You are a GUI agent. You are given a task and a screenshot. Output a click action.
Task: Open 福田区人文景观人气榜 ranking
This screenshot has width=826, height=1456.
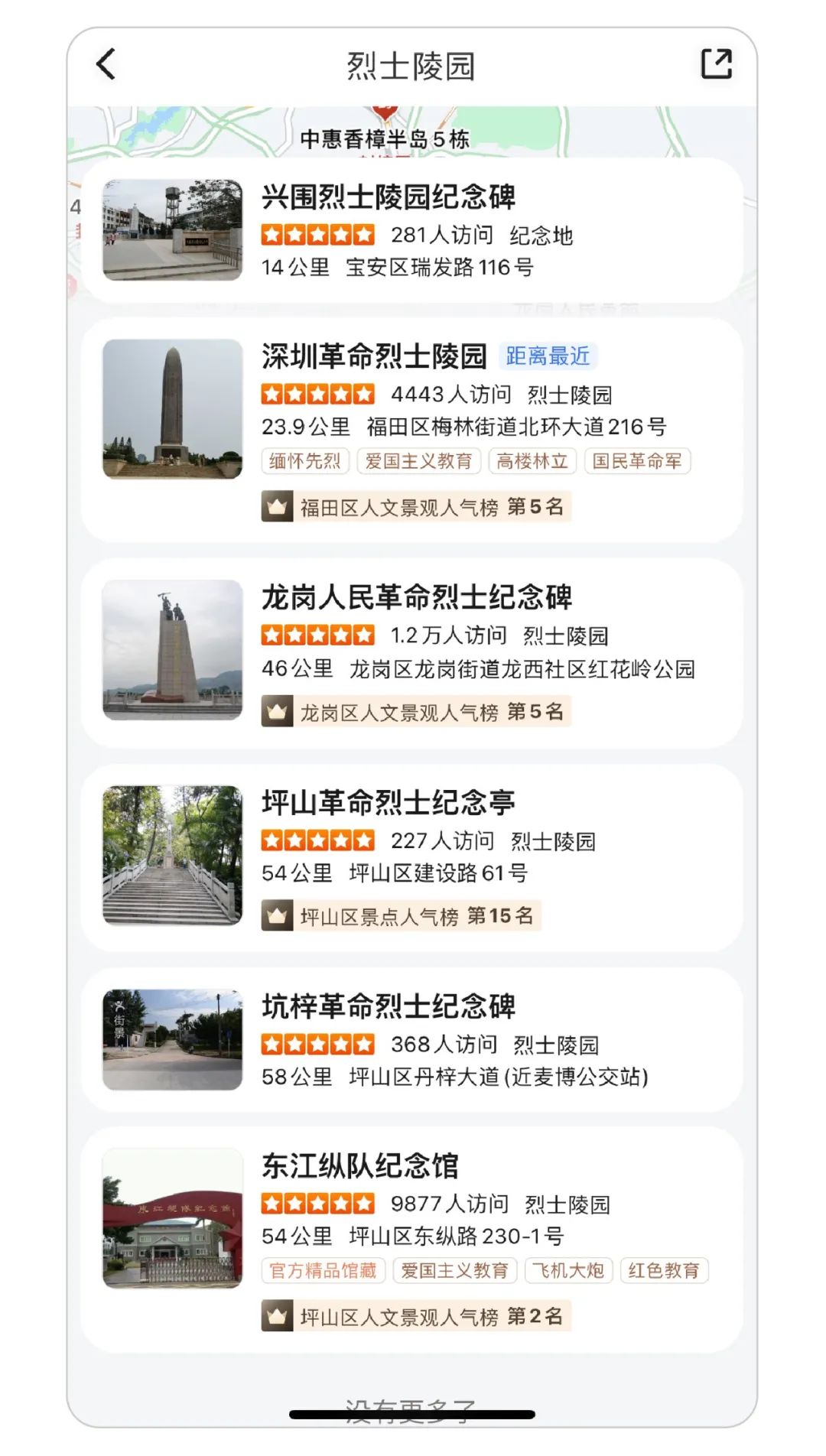(x=416, y=507)
